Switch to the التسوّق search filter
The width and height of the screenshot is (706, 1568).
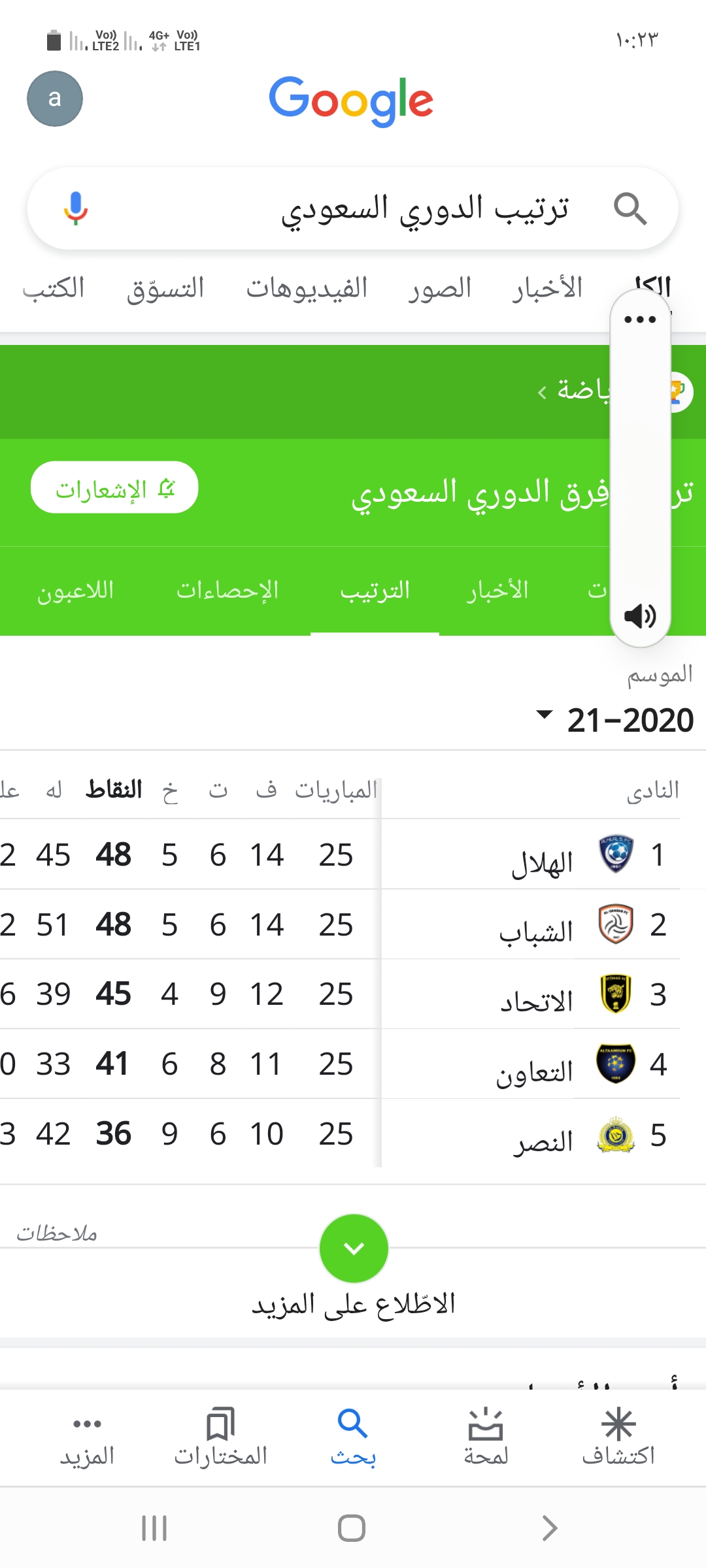tap(165, 288)
